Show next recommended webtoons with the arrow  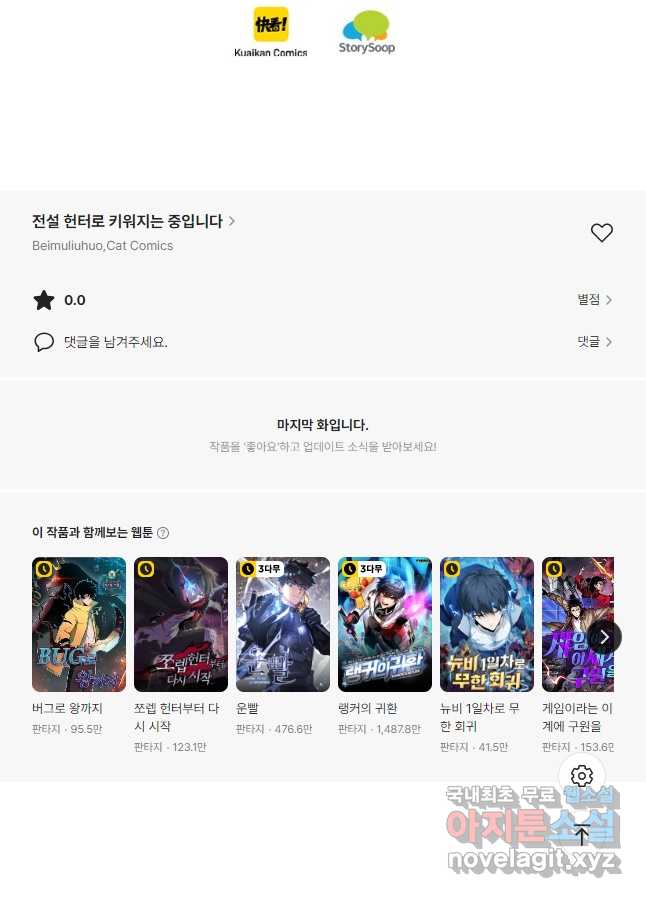click(x=604, y=636)
